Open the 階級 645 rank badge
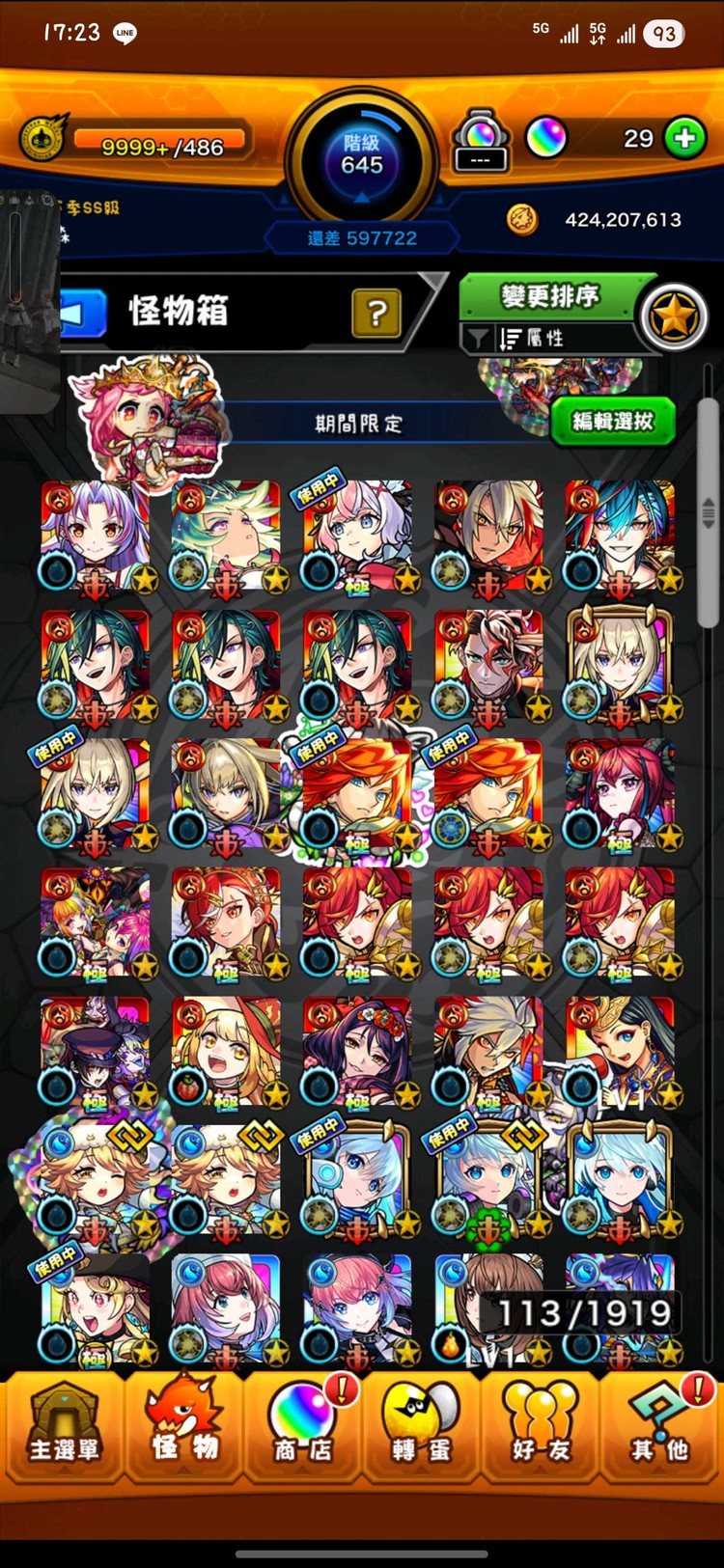724x1568 pixels. tap(362, 156)
